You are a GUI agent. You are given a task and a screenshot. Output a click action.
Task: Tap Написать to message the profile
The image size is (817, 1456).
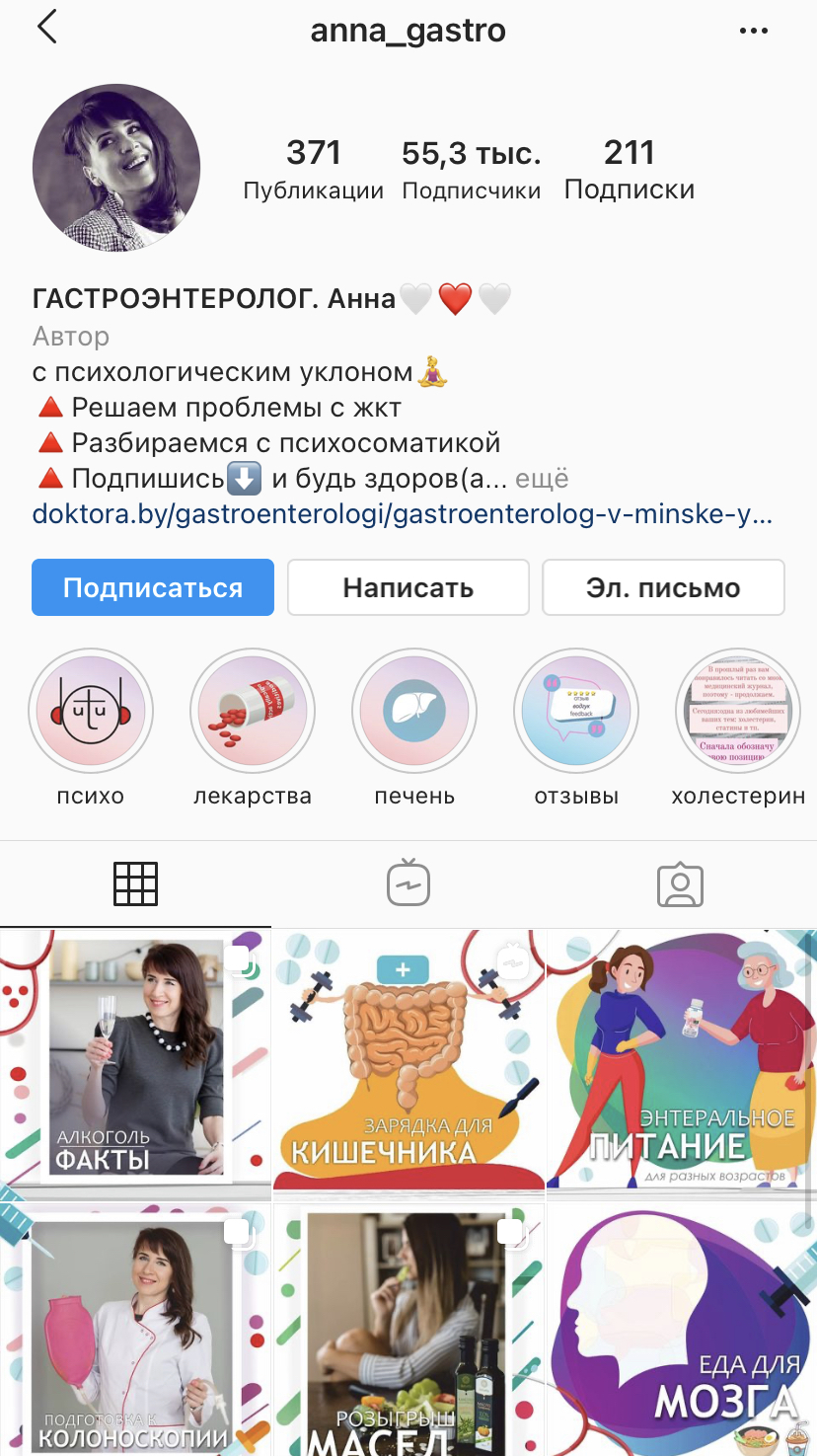coord(408,587)
